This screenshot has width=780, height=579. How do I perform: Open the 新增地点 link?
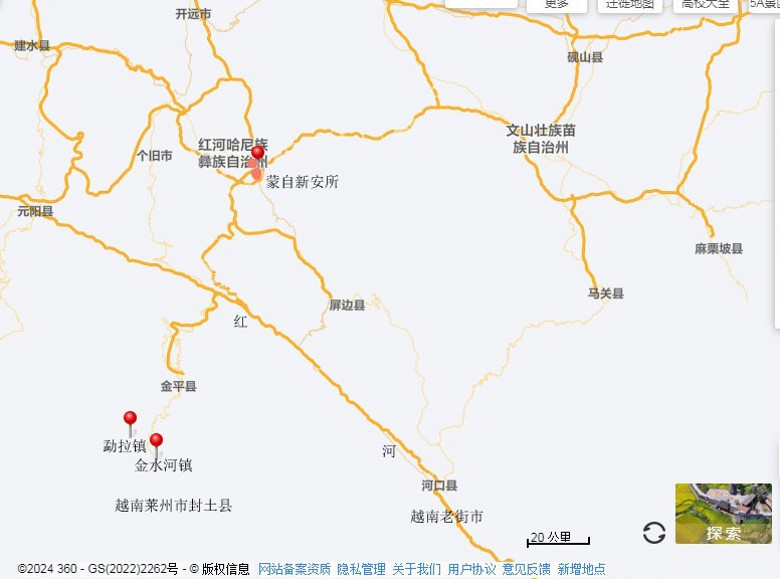click(581, 569)
